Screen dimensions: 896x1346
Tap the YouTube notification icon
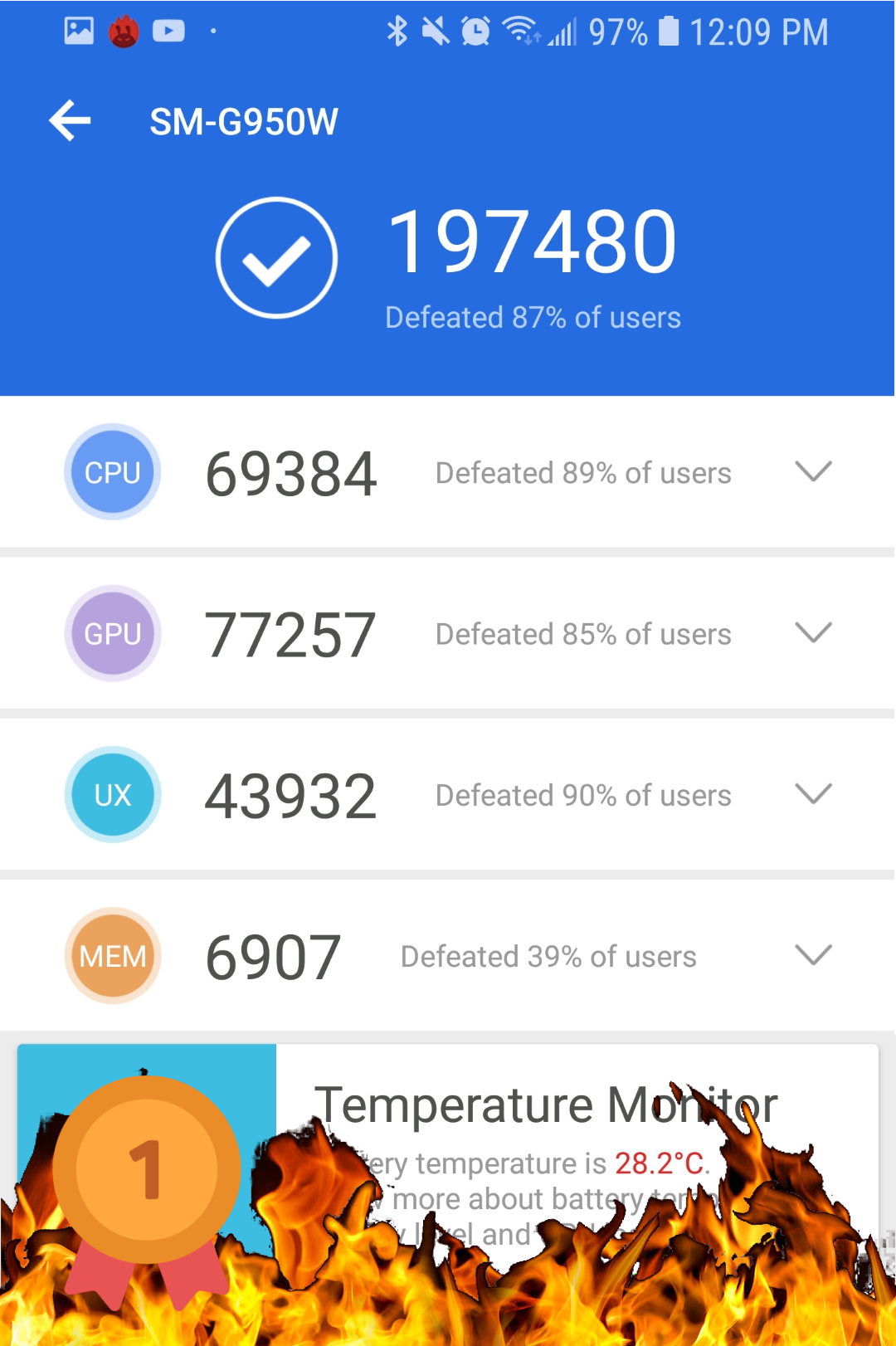(x=168, y=32)
